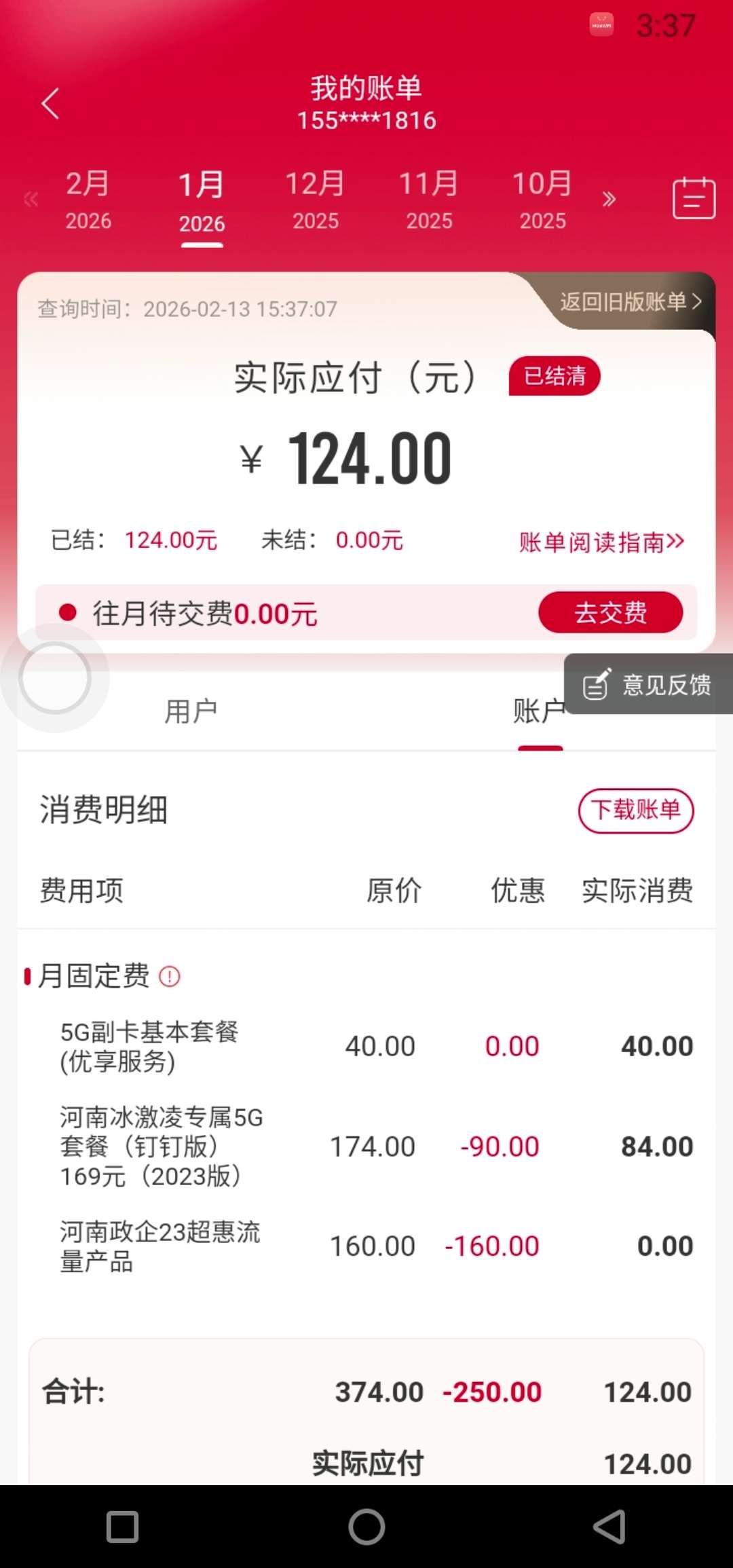Open 账单阅读指南 link
Screen dimensions: 733x1568
click(x=601, y=542)
